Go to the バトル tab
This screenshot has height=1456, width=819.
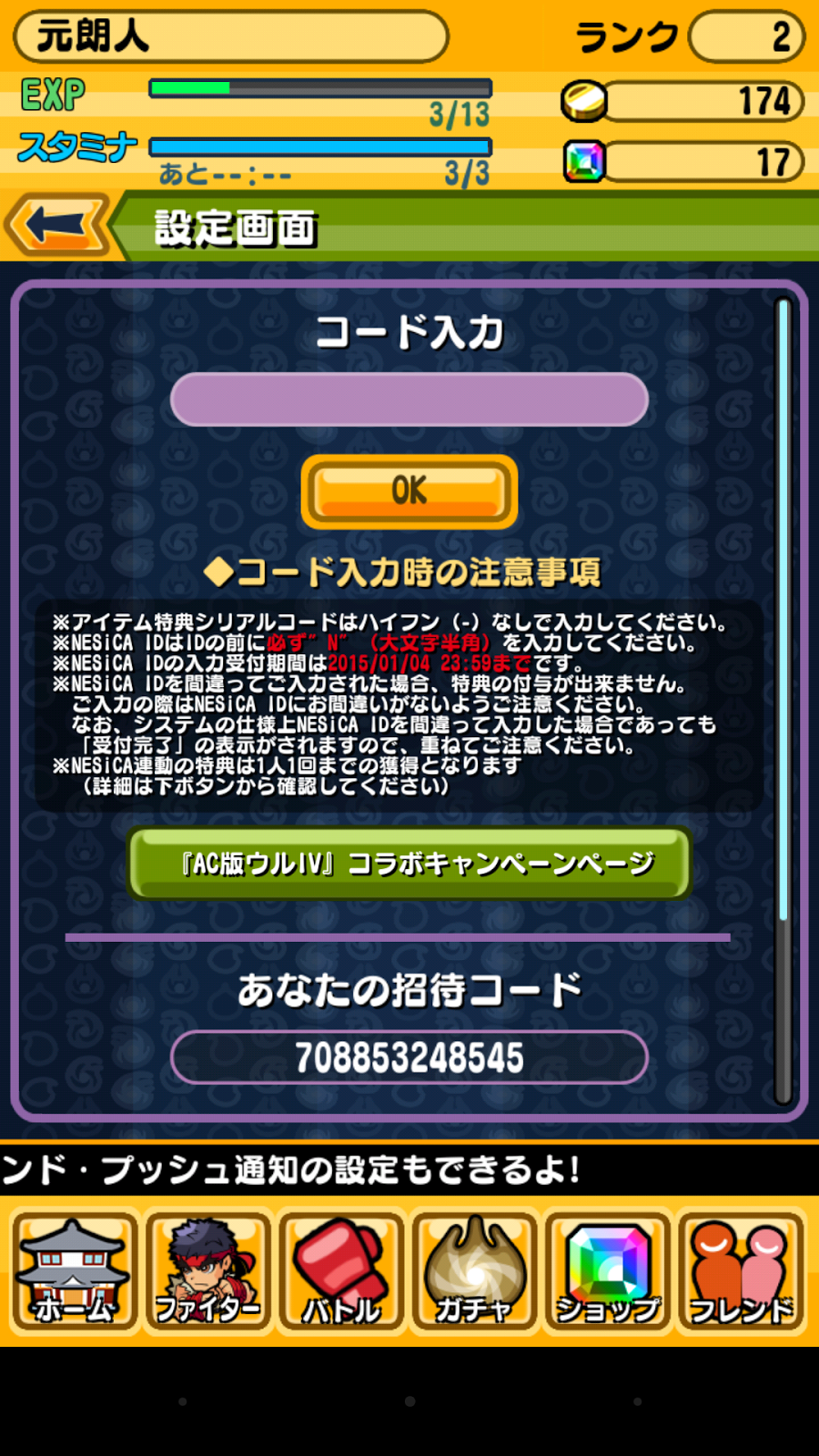(341, 1271)
